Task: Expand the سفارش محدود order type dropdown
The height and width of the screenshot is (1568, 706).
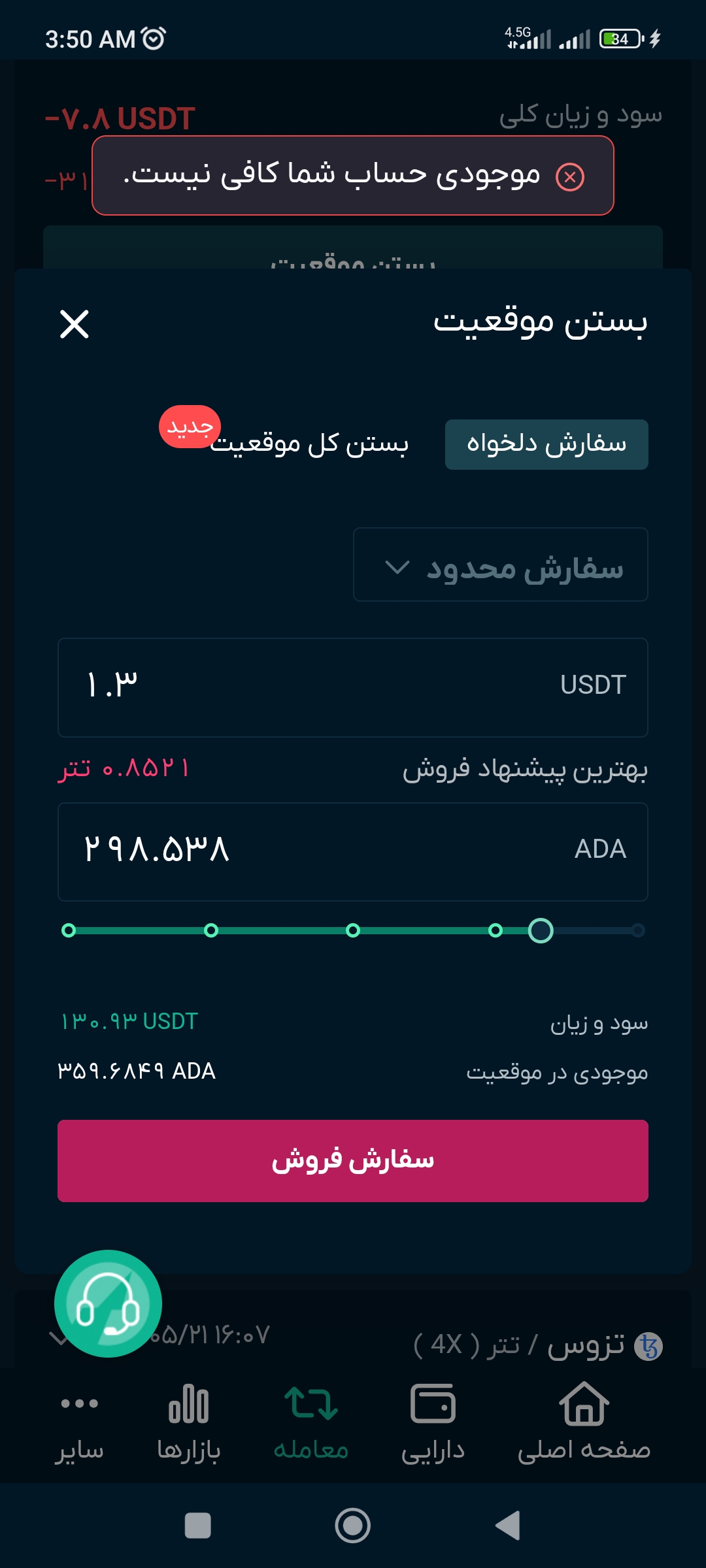Action: [501, 565]
